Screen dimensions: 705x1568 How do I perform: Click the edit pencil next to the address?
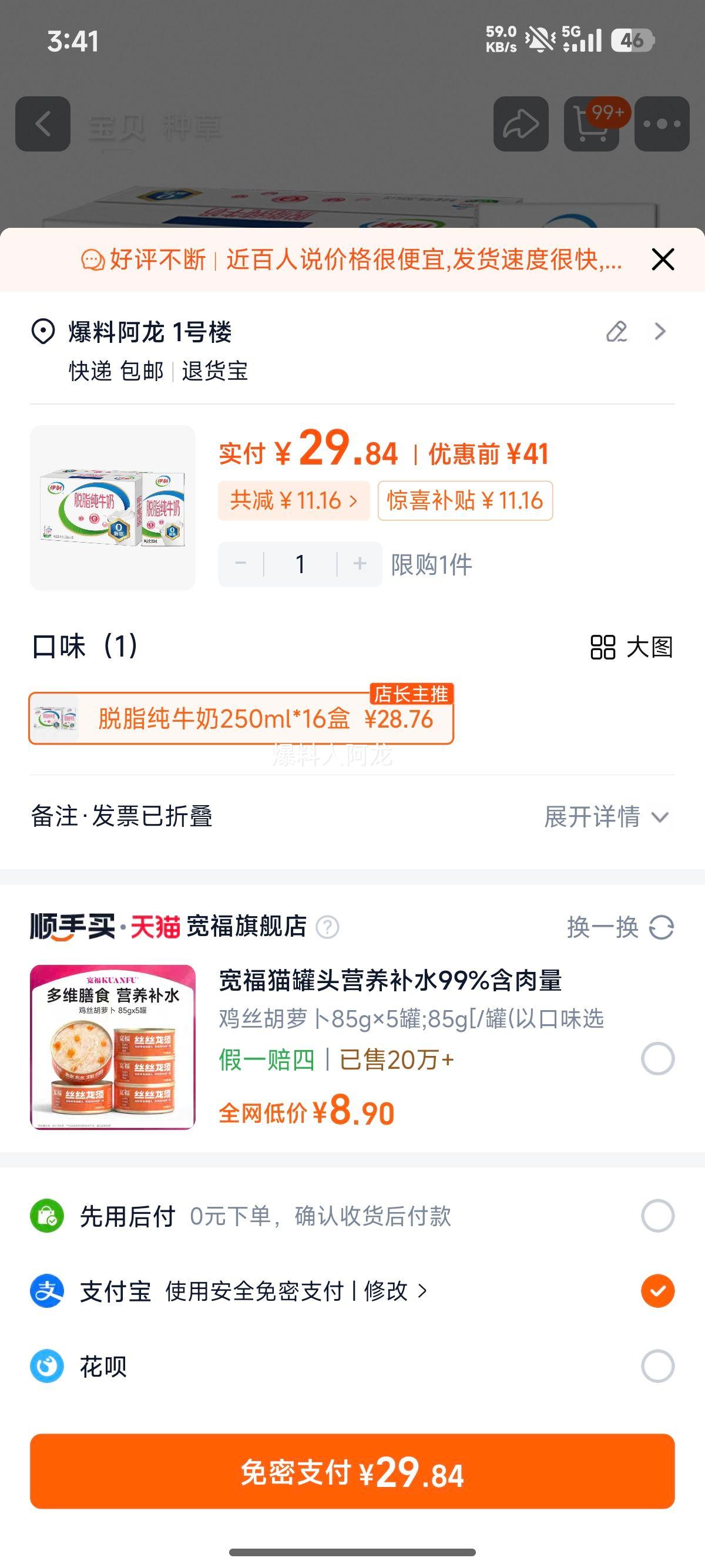[617, 332]
